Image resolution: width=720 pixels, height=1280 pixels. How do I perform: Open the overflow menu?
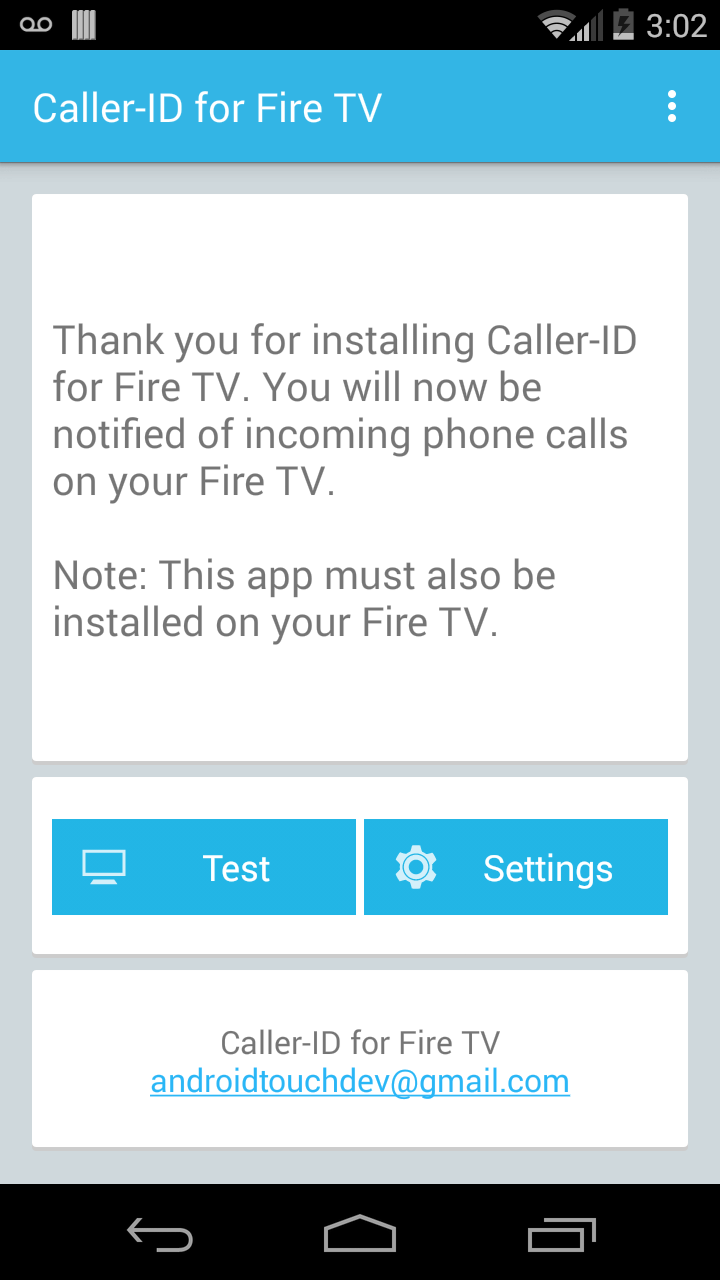coord(671,107)
